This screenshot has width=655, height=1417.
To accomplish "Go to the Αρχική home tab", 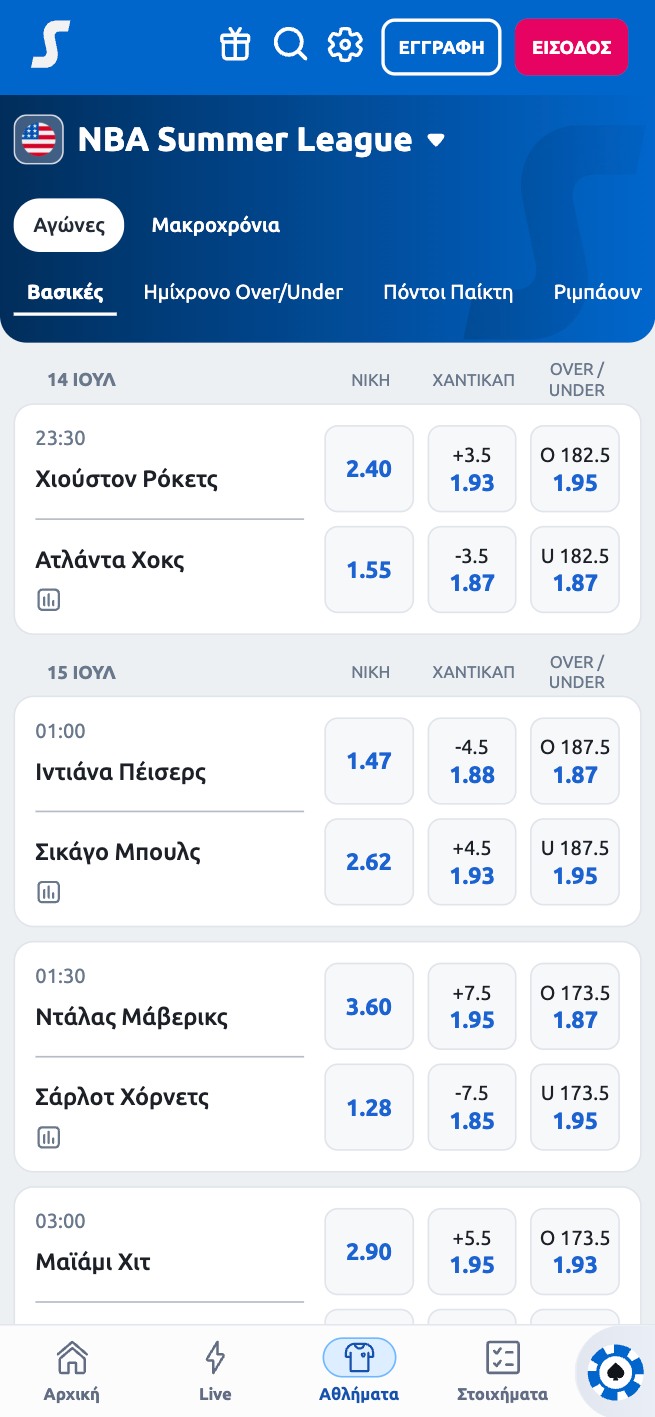I will [x=71, y=1371].
